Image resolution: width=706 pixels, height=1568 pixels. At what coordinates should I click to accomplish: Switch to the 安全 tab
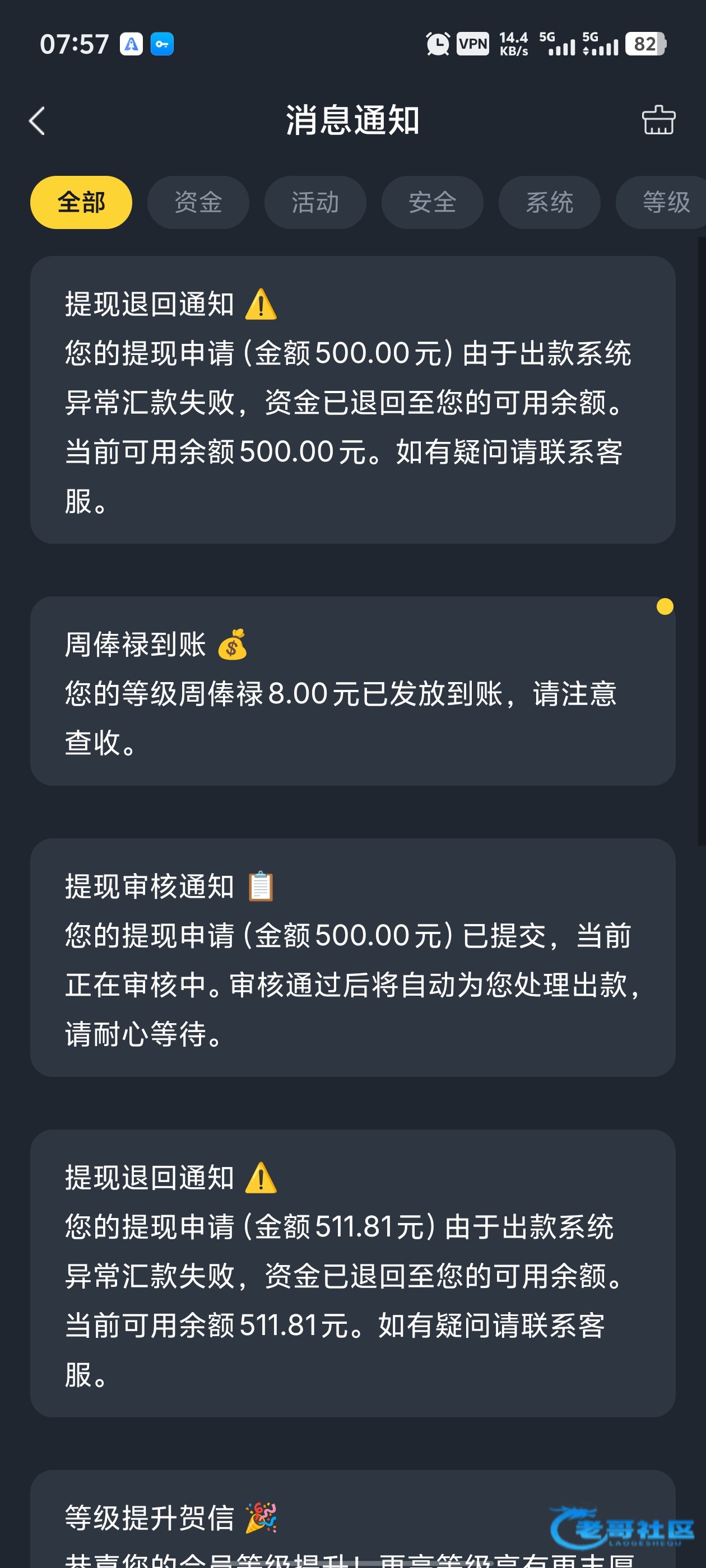432,202
